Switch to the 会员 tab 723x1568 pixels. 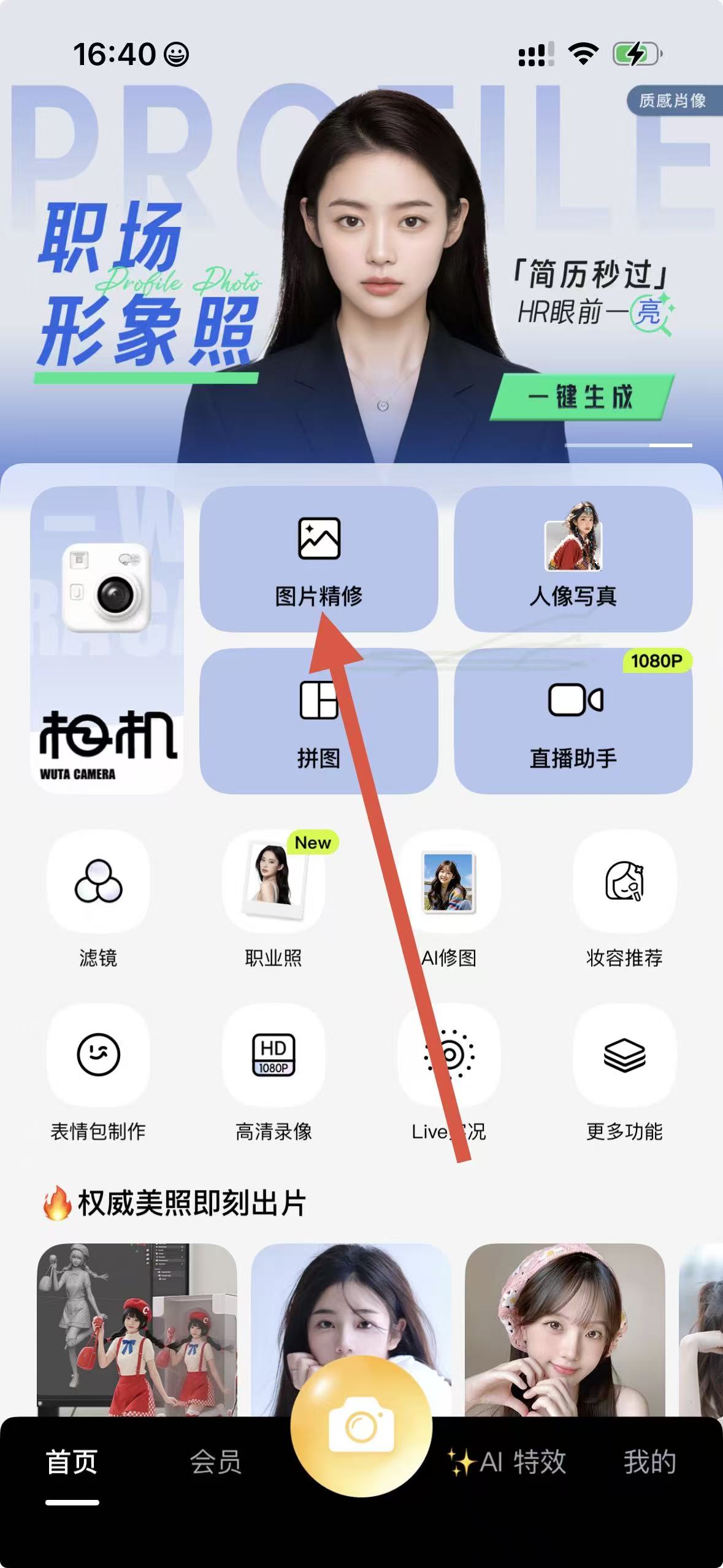(215, 1462)
